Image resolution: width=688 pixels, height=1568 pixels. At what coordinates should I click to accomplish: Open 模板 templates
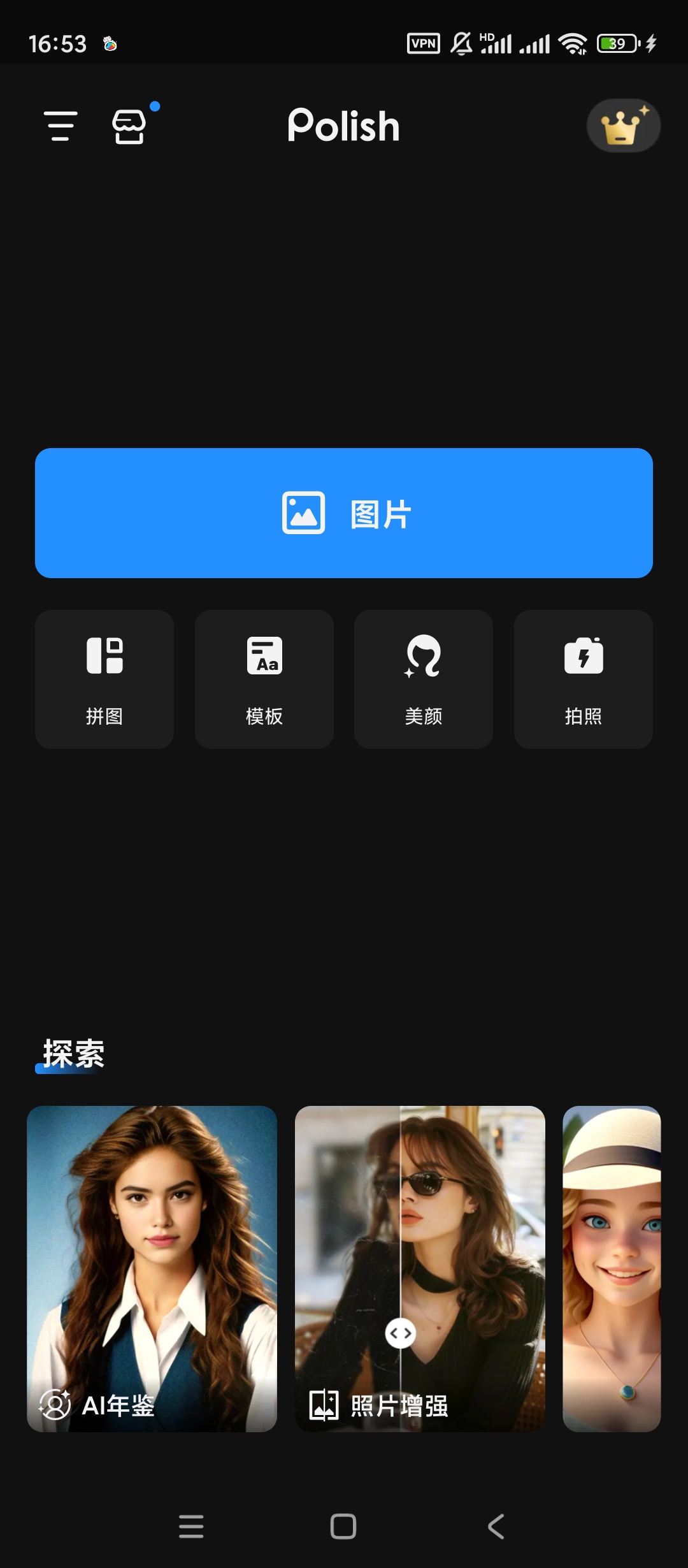click(264, 679)
